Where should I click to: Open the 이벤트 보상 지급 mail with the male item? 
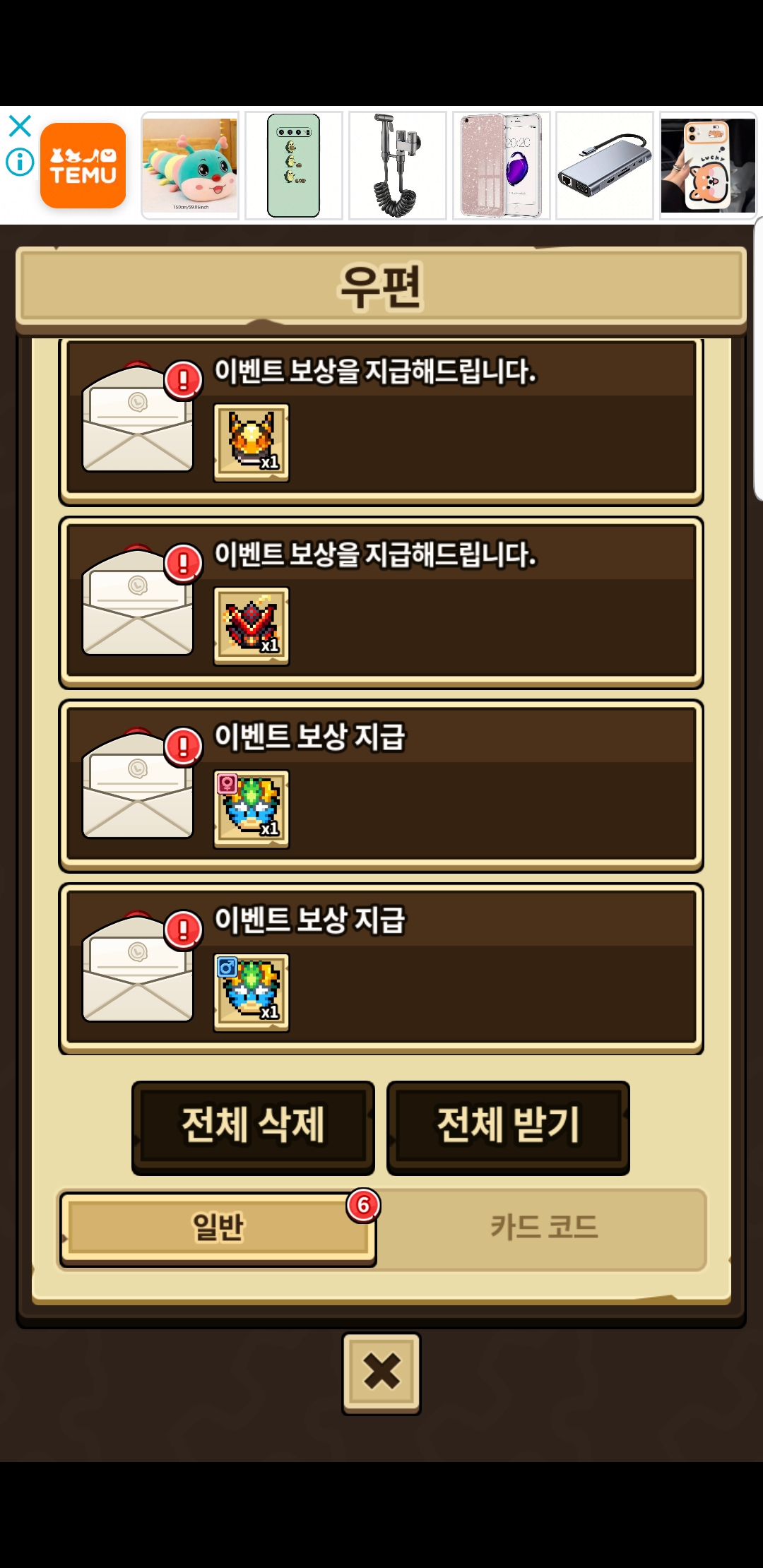381,970
